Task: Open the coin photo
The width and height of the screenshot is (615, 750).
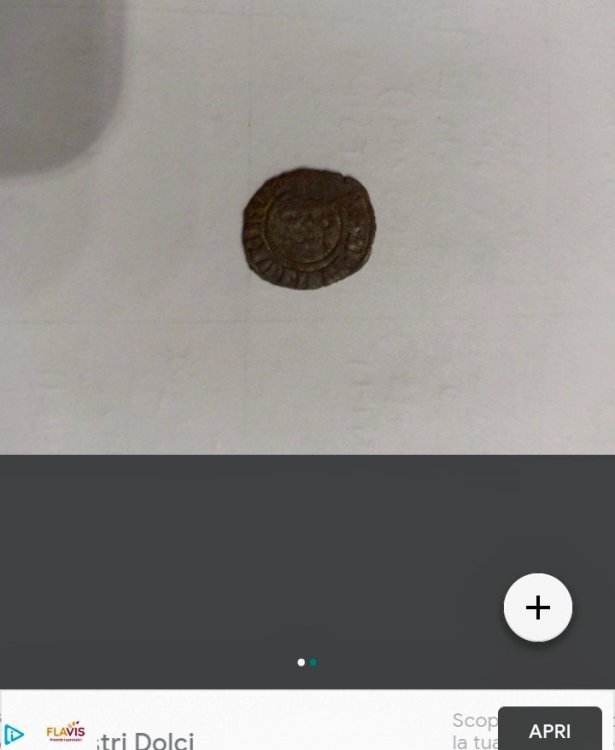Action: (307, 225)
